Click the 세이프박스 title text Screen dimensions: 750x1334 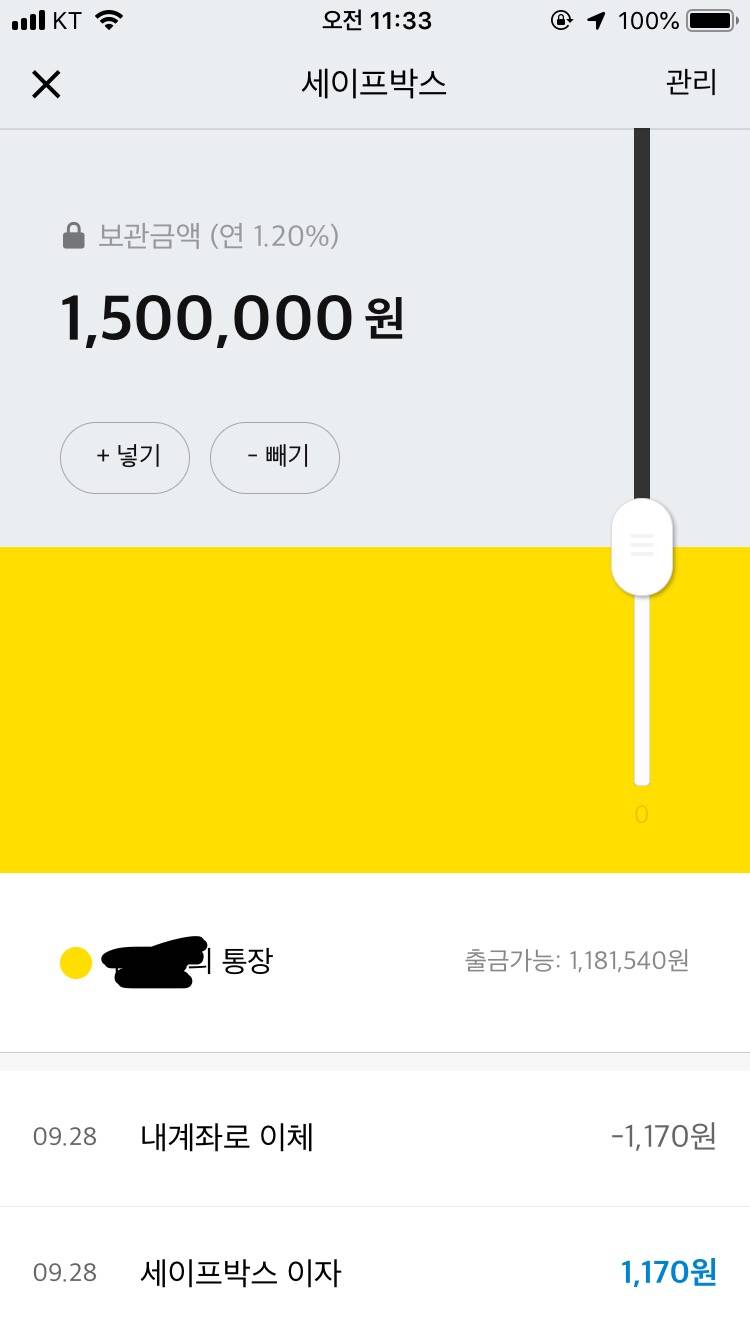click(374, 84)
